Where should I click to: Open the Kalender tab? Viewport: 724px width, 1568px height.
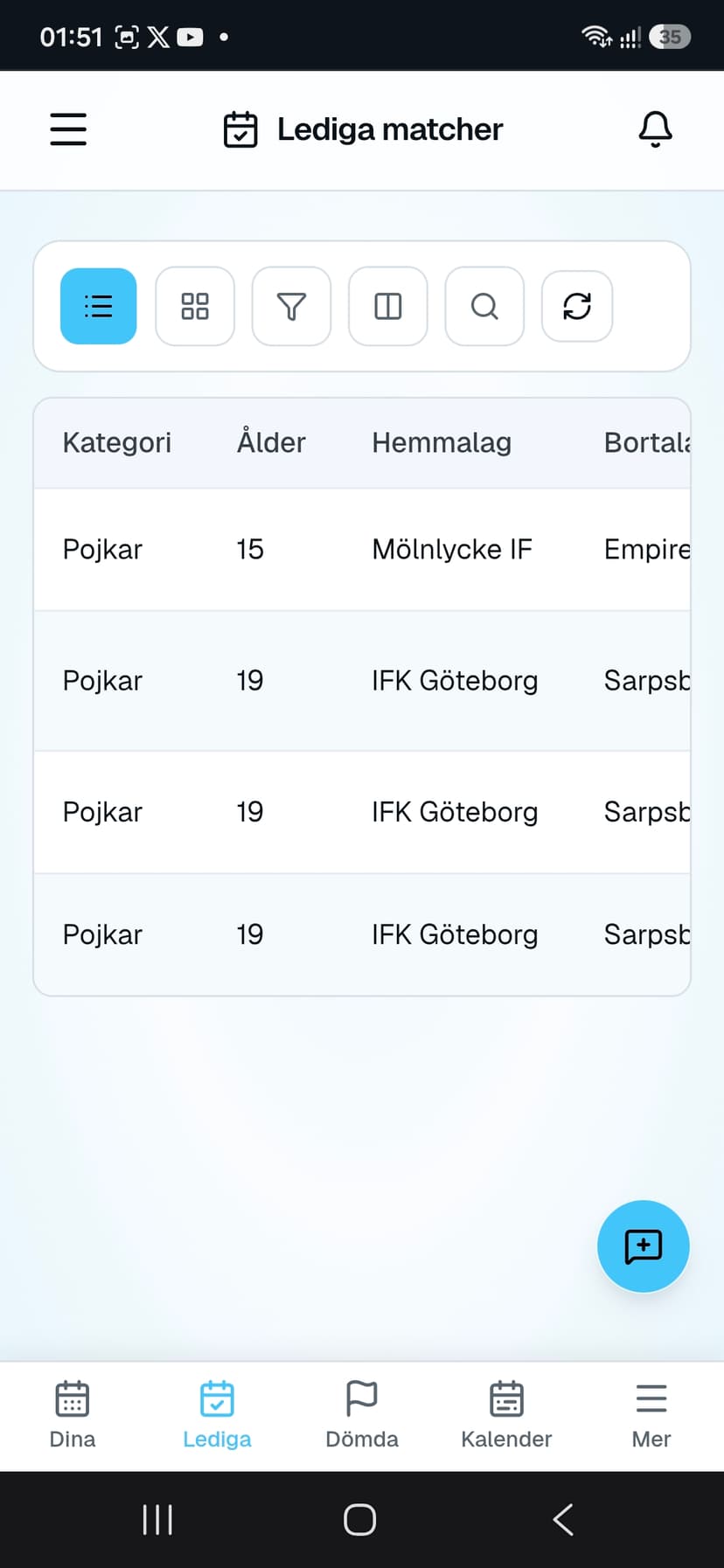pyautogui.click(x=506, y=1415)
